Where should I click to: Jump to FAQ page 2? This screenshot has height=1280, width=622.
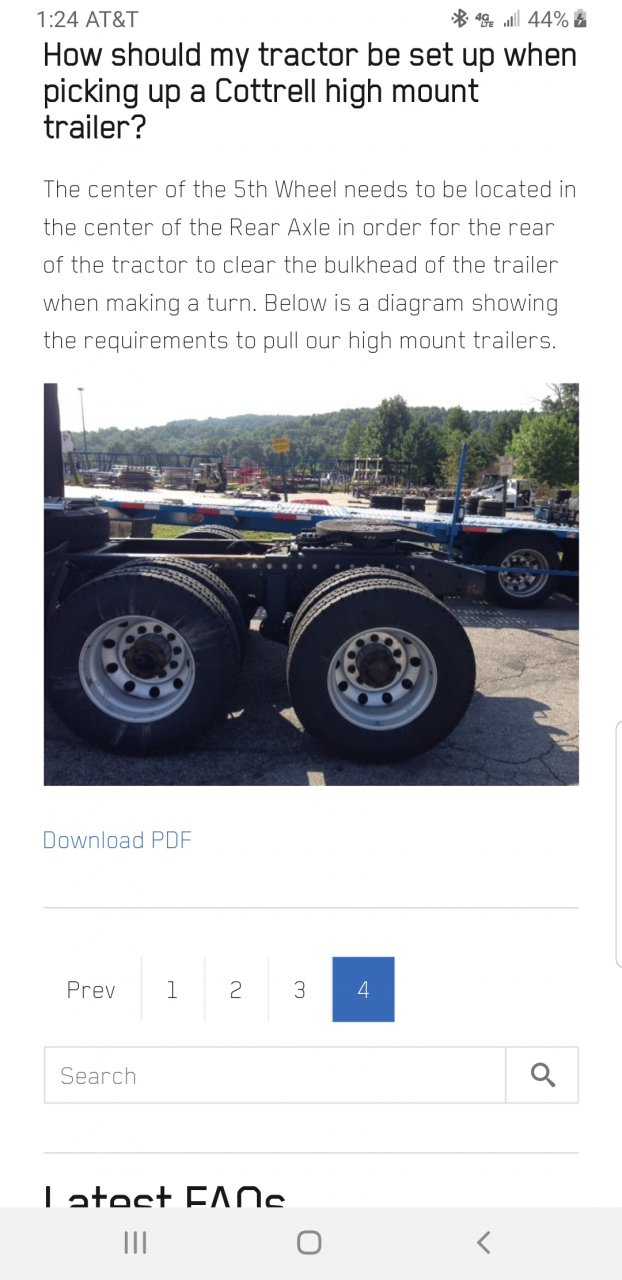click(x=236, y=990)
